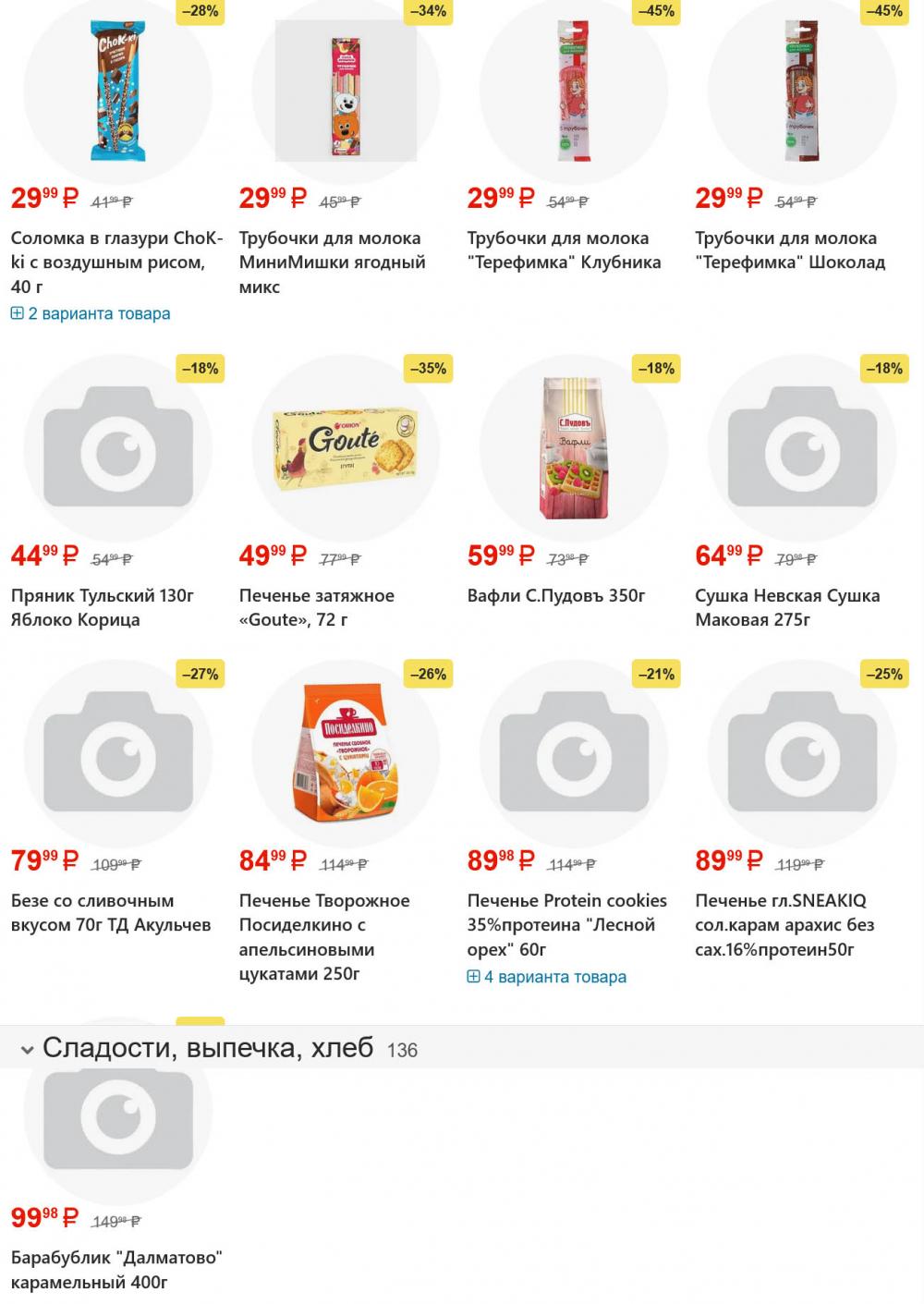Open the Сушка Невская Маковая product
The height and width of the screenshot is (1304, 924).
786,607
